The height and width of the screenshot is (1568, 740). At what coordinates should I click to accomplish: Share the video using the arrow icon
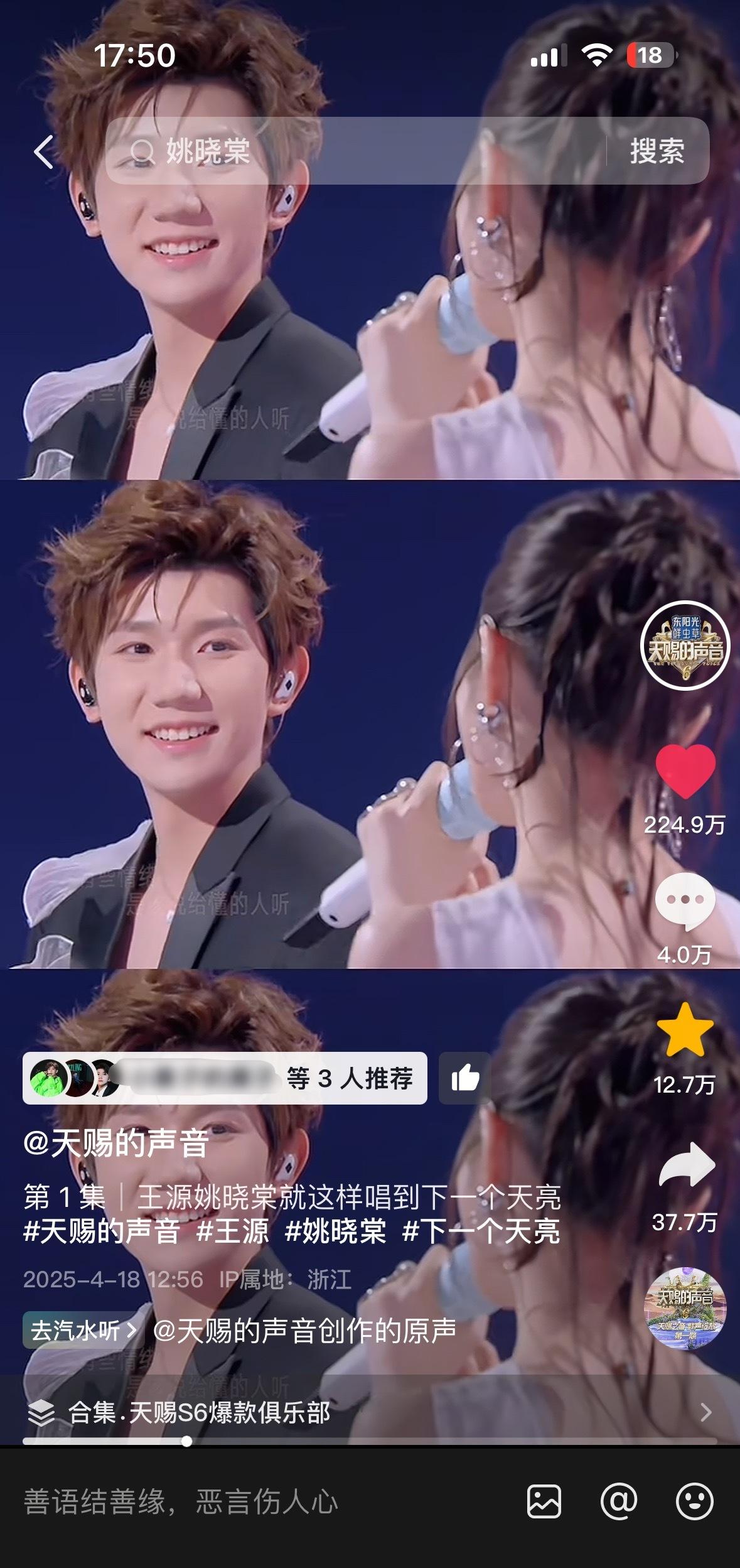coord(687,1164)
